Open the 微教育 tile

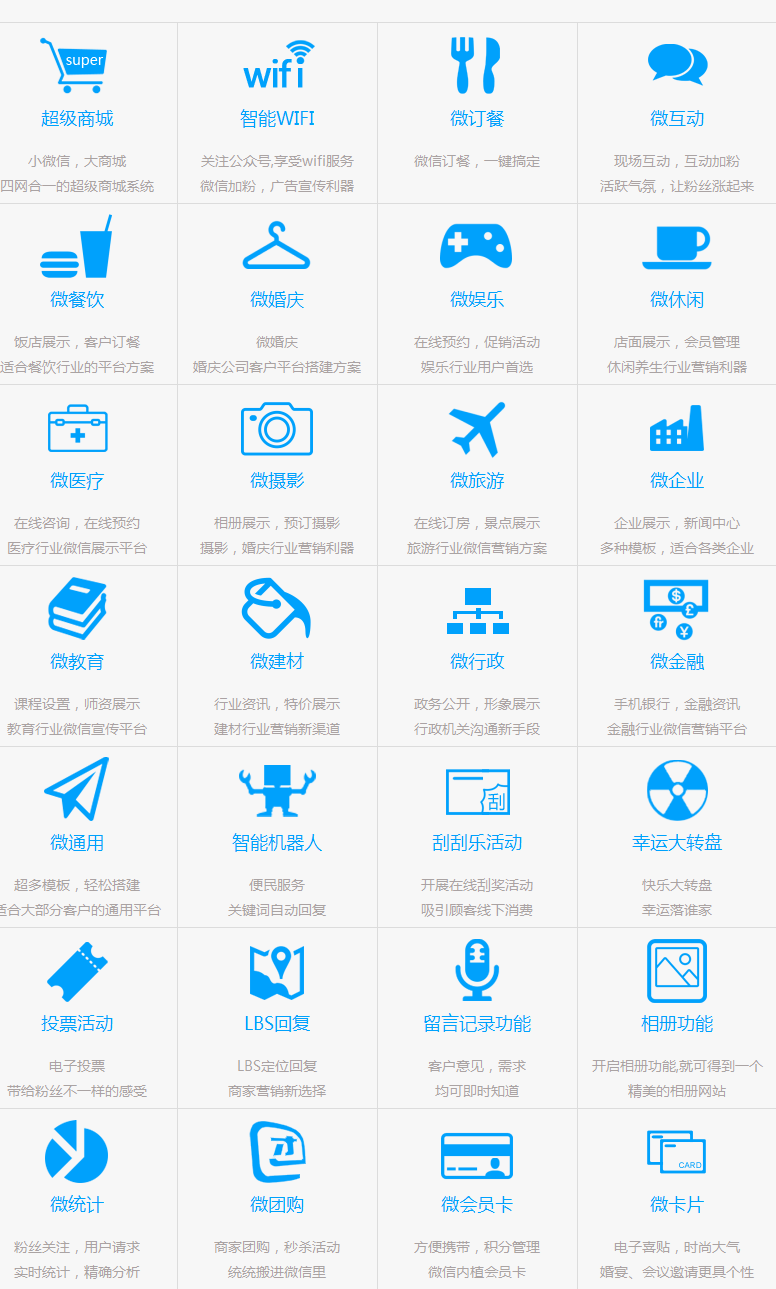[x=77, y=661]
